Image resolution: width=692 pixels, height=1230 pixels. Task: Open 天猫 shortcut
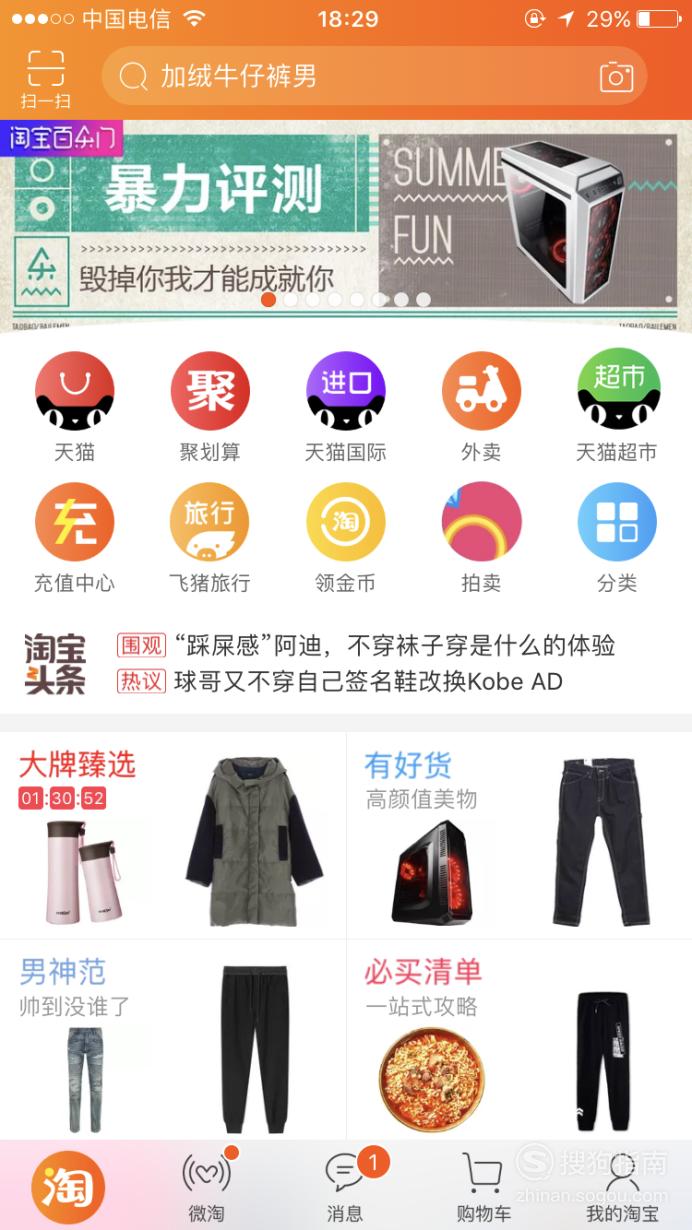74,407
